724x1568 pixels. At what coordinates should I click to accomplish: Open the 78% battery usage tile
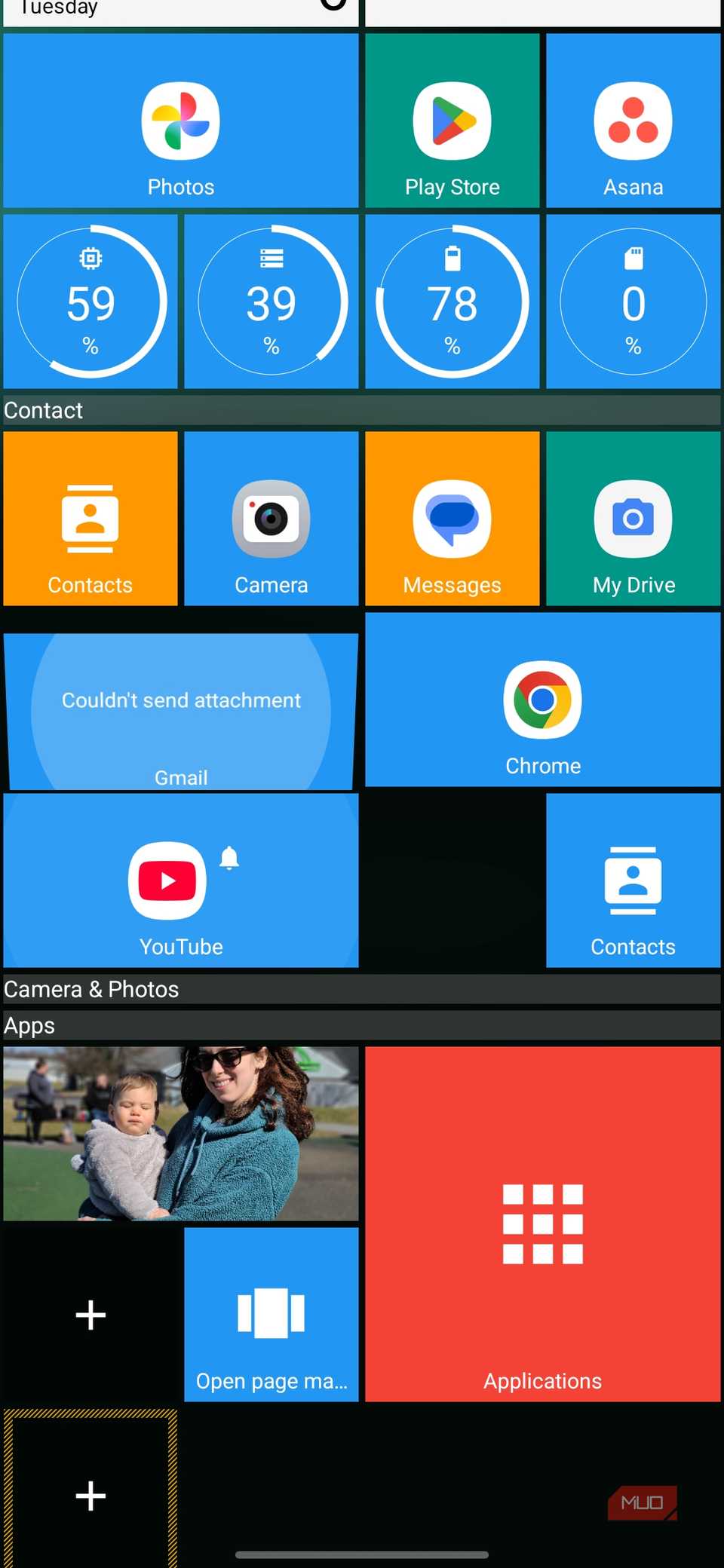coord(452,302)
